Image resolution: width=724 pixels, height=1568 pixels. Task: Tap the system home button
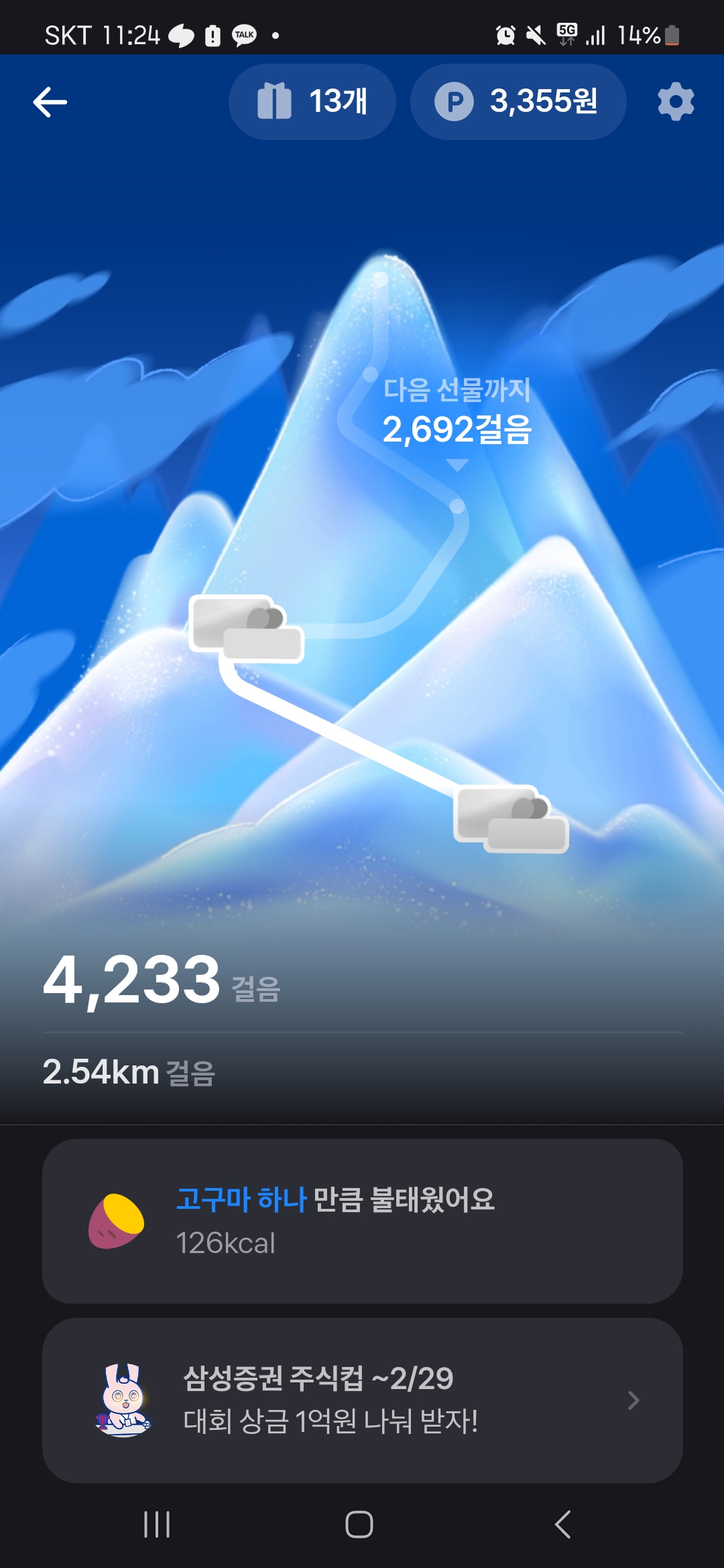coord(359,1524)
